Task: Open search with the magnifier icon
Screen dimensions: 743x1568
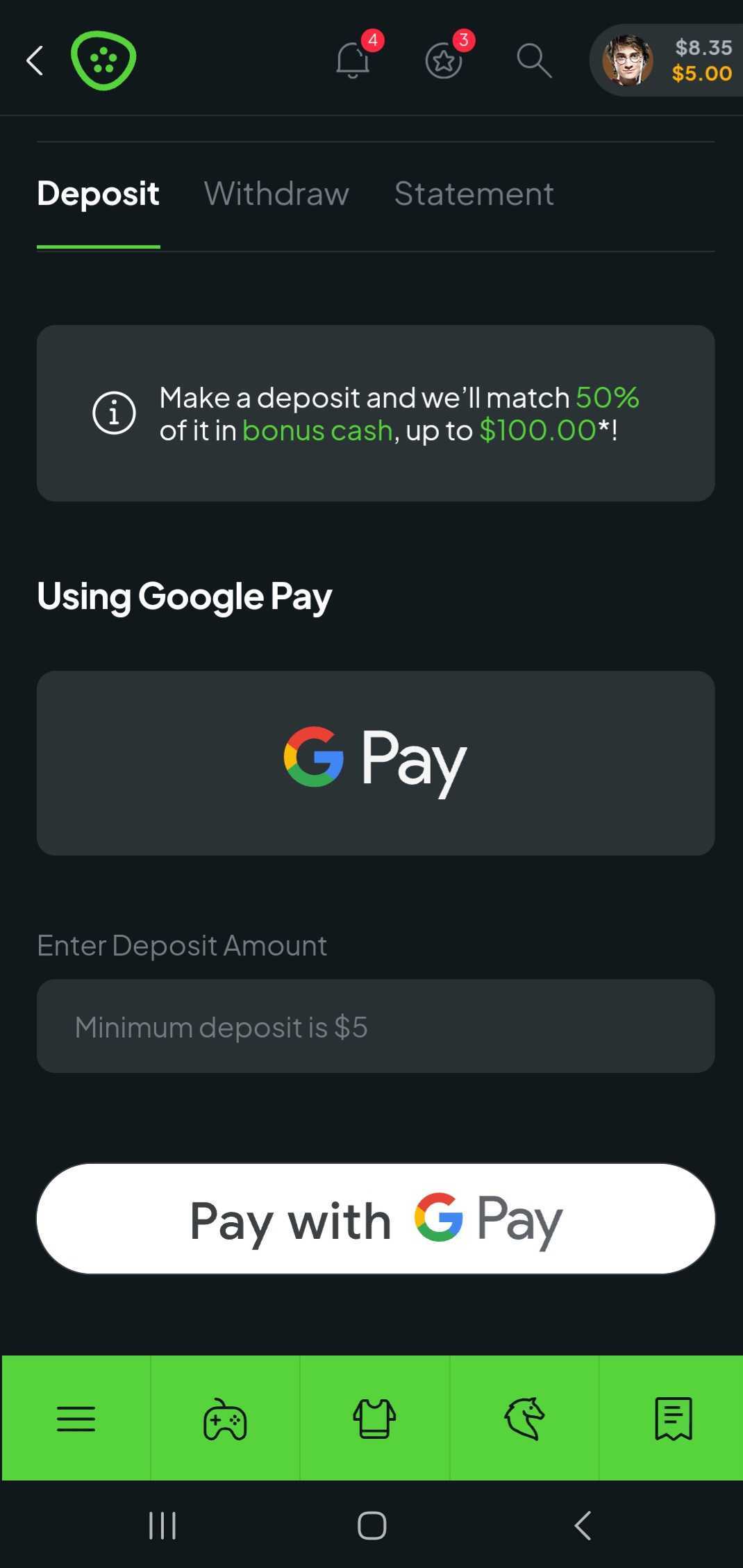Action: point(534,60)
